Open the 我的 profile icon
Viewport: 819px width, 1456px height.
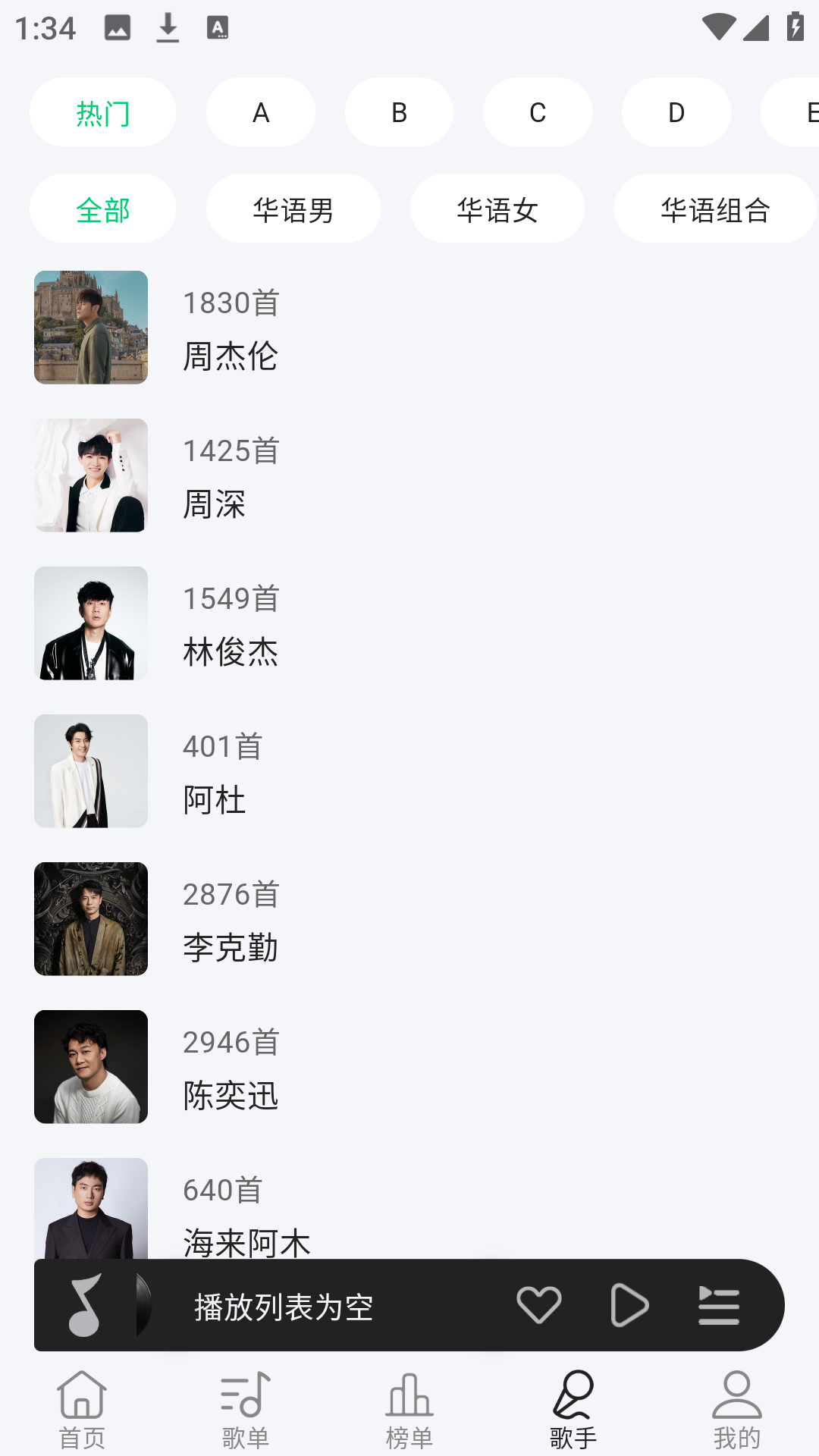click(x=737, y=1399)
